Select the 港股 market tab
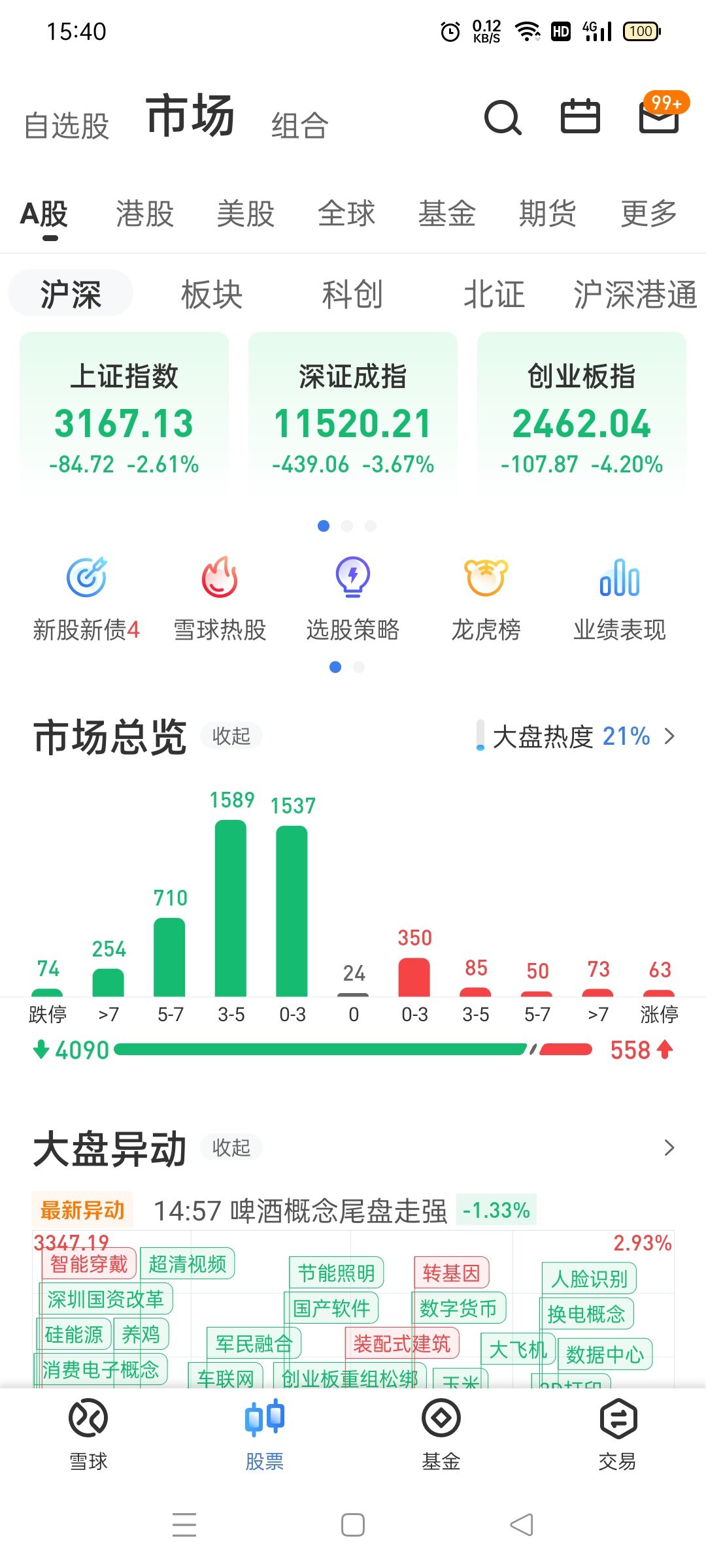The width and height of the screenshot is (706, 1568). [145, 214]
